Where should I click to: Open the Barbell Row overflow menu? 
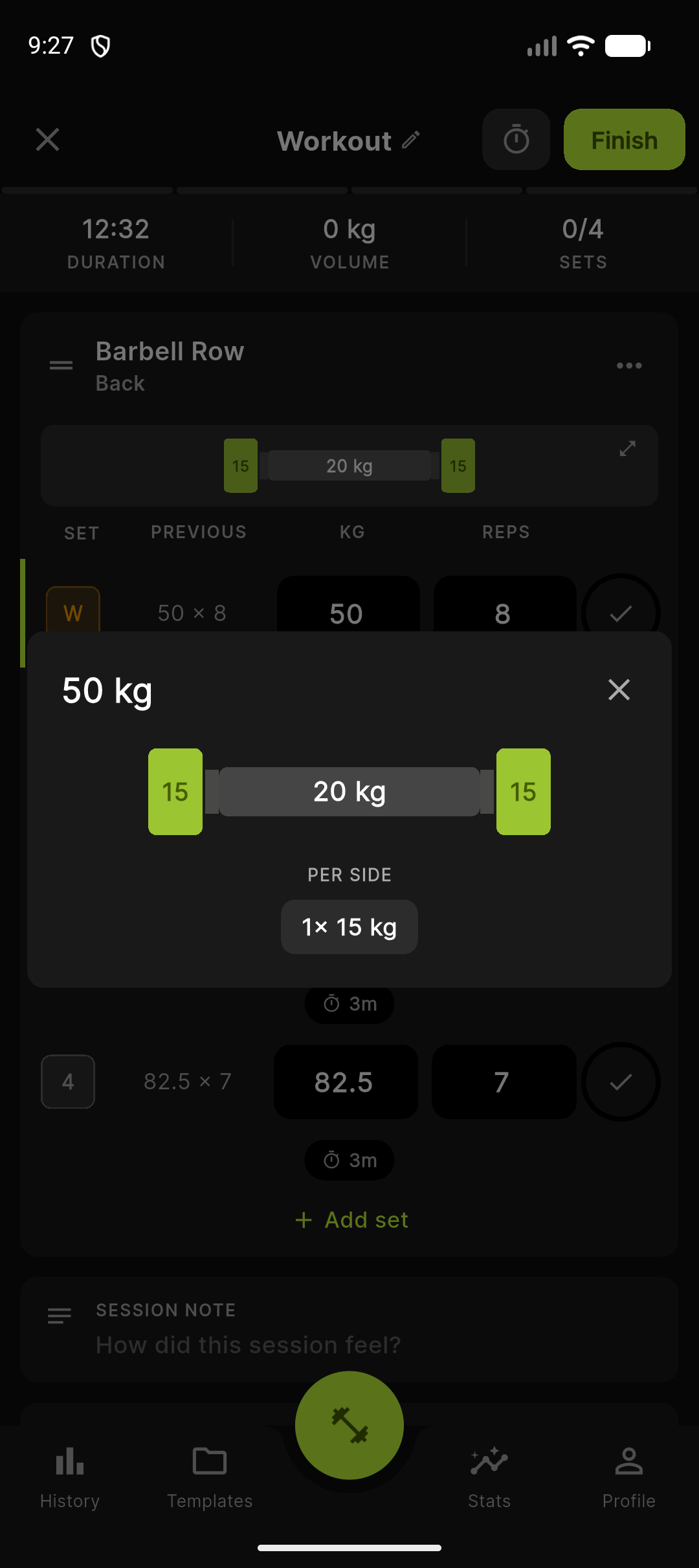pyautogui.click(x=628, y=365)
